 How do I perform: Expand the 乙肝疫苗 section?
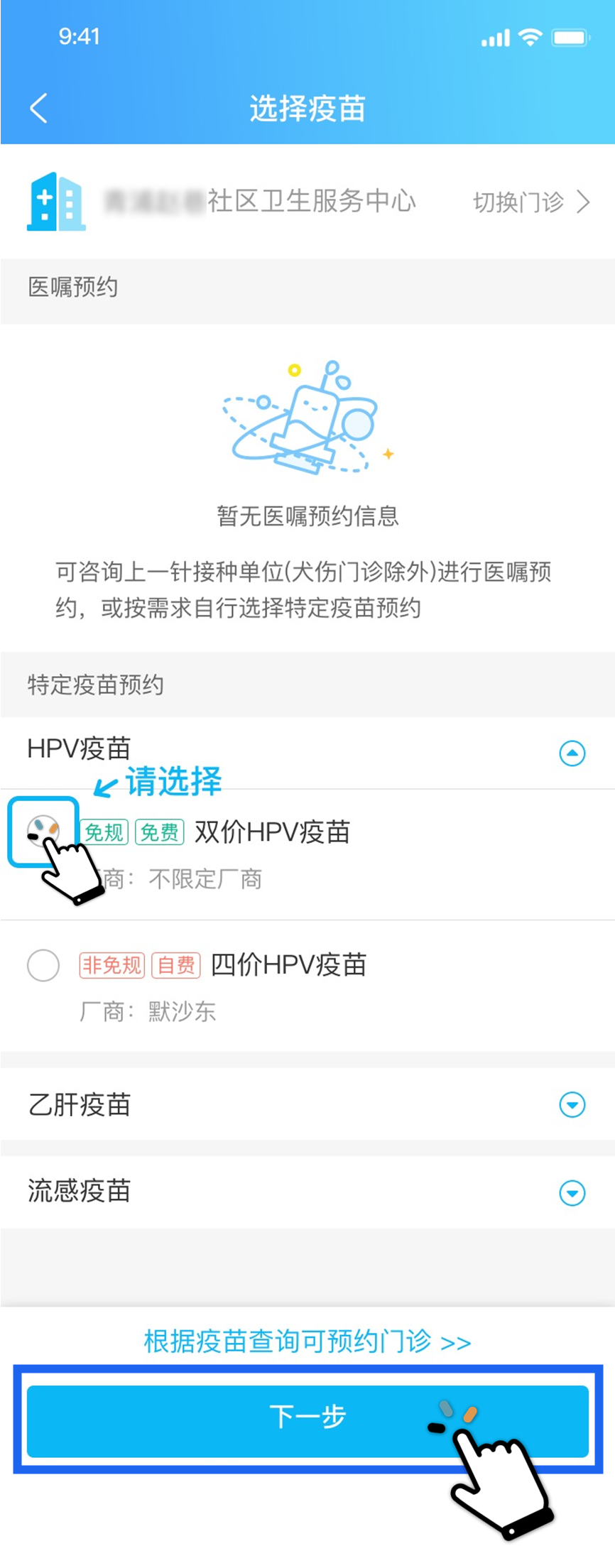tap(572, 1104)
